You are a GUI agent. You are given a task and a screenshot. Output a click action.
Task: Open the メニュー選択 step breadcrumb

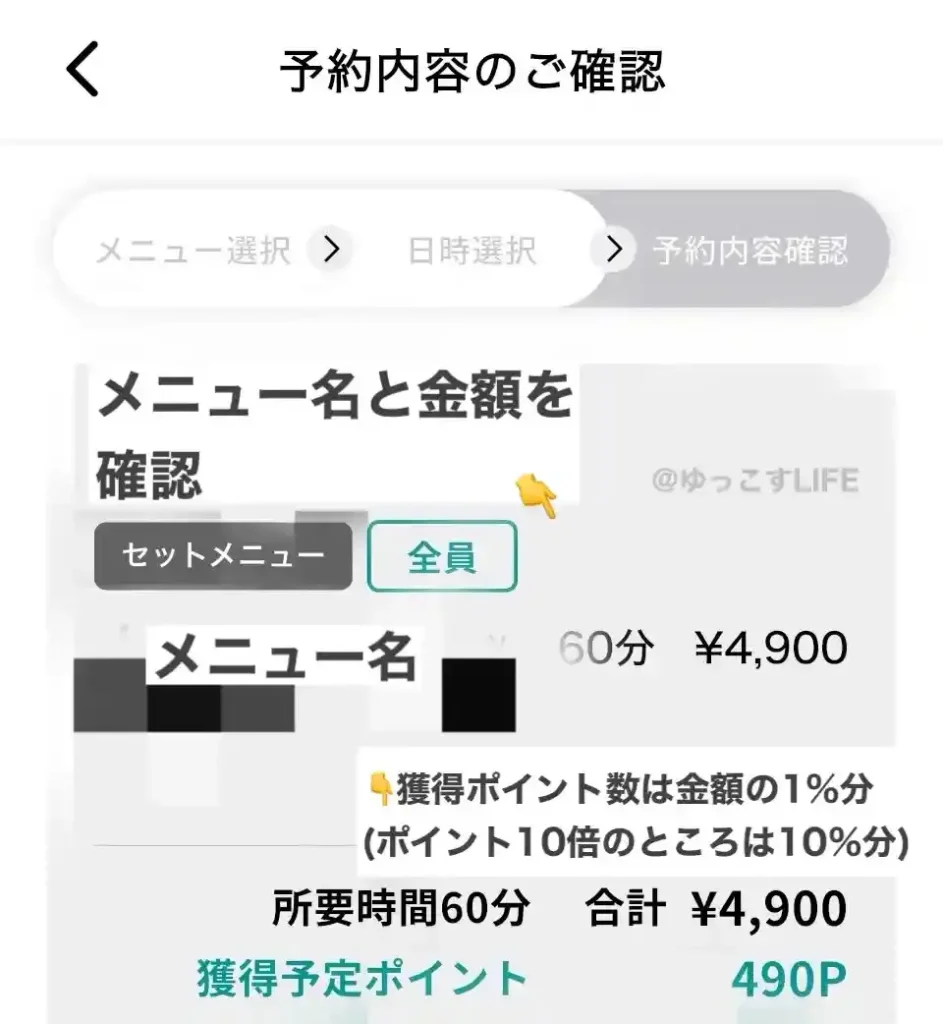[192, 250]
